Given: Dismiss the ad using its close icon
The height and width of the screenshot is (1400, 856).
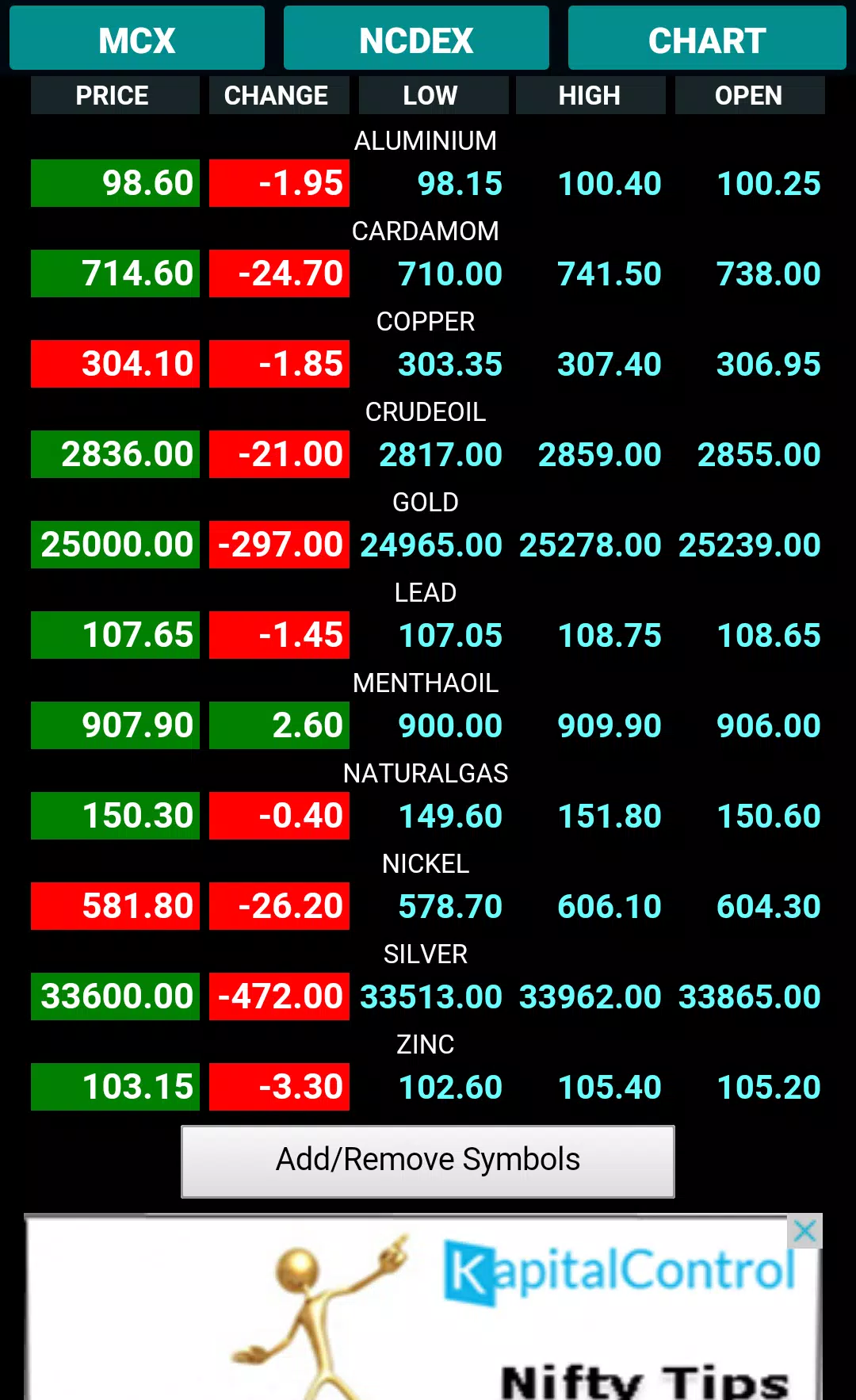Looking at the screenshot, I should coord(804,1232).
